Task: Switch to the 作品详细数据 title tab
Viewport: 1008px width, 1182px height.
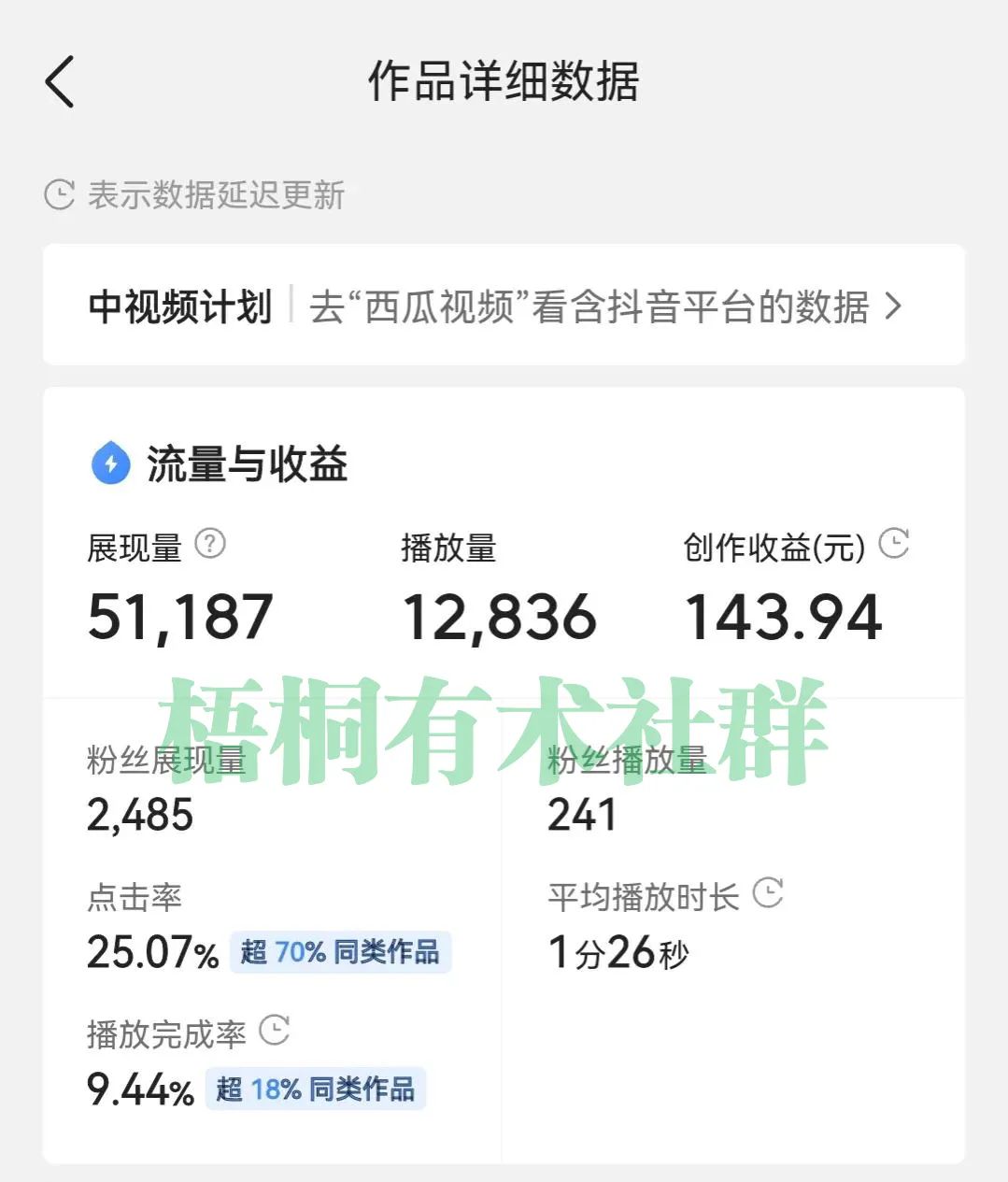Action: click(504, 82)
